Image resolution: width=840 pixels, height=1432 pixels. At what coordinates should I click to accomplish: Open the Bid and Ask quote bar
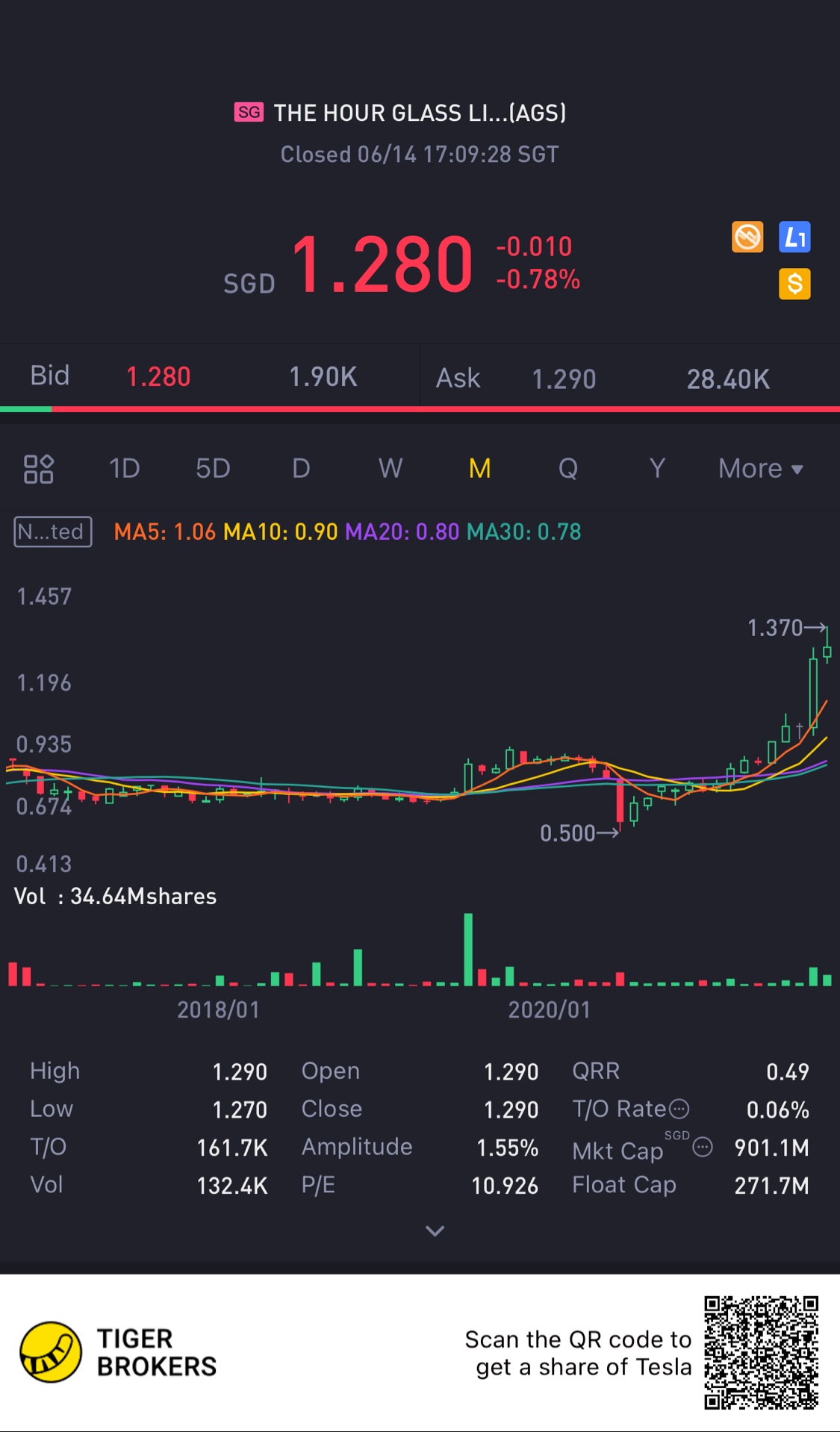(420, 377)
